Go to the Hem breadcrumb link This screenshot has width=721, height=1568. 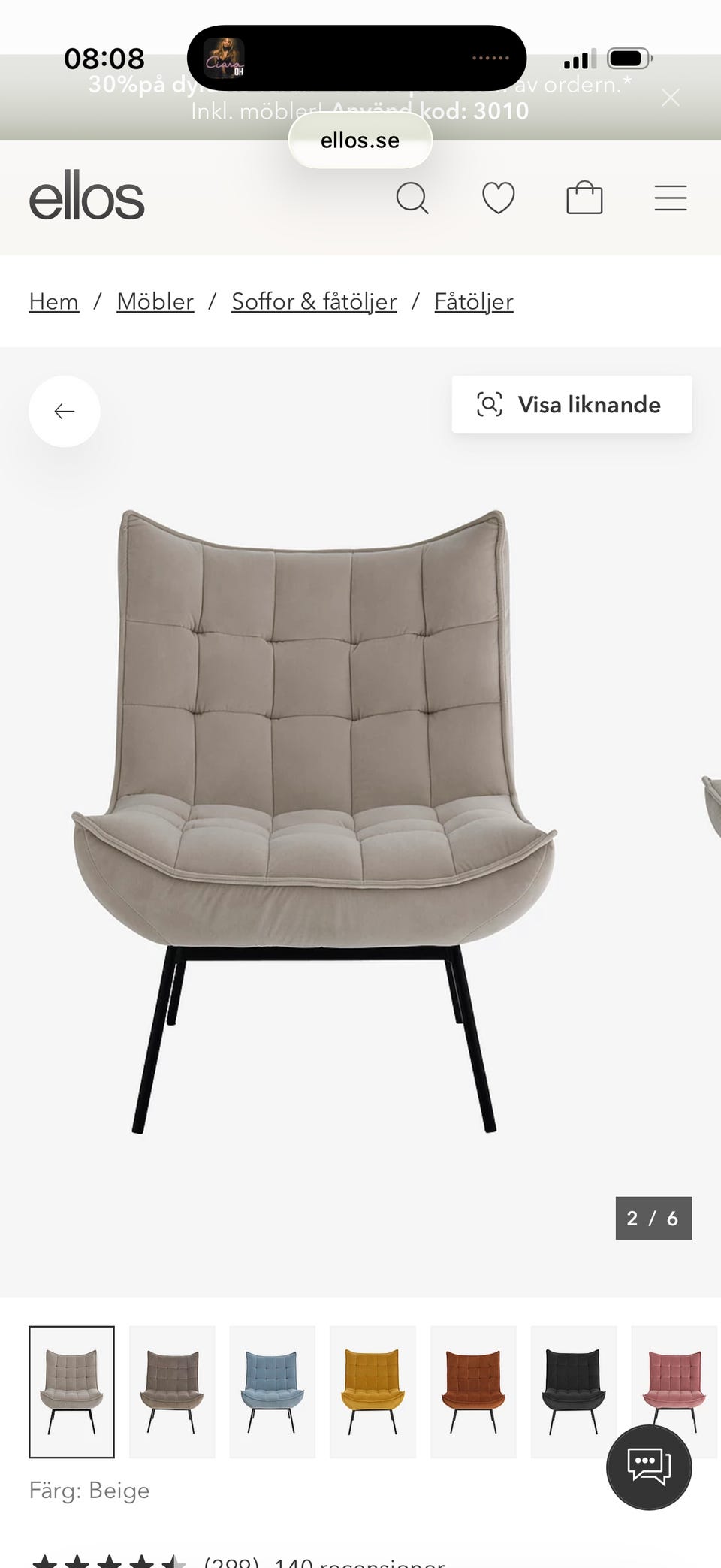tap(54, 301)
